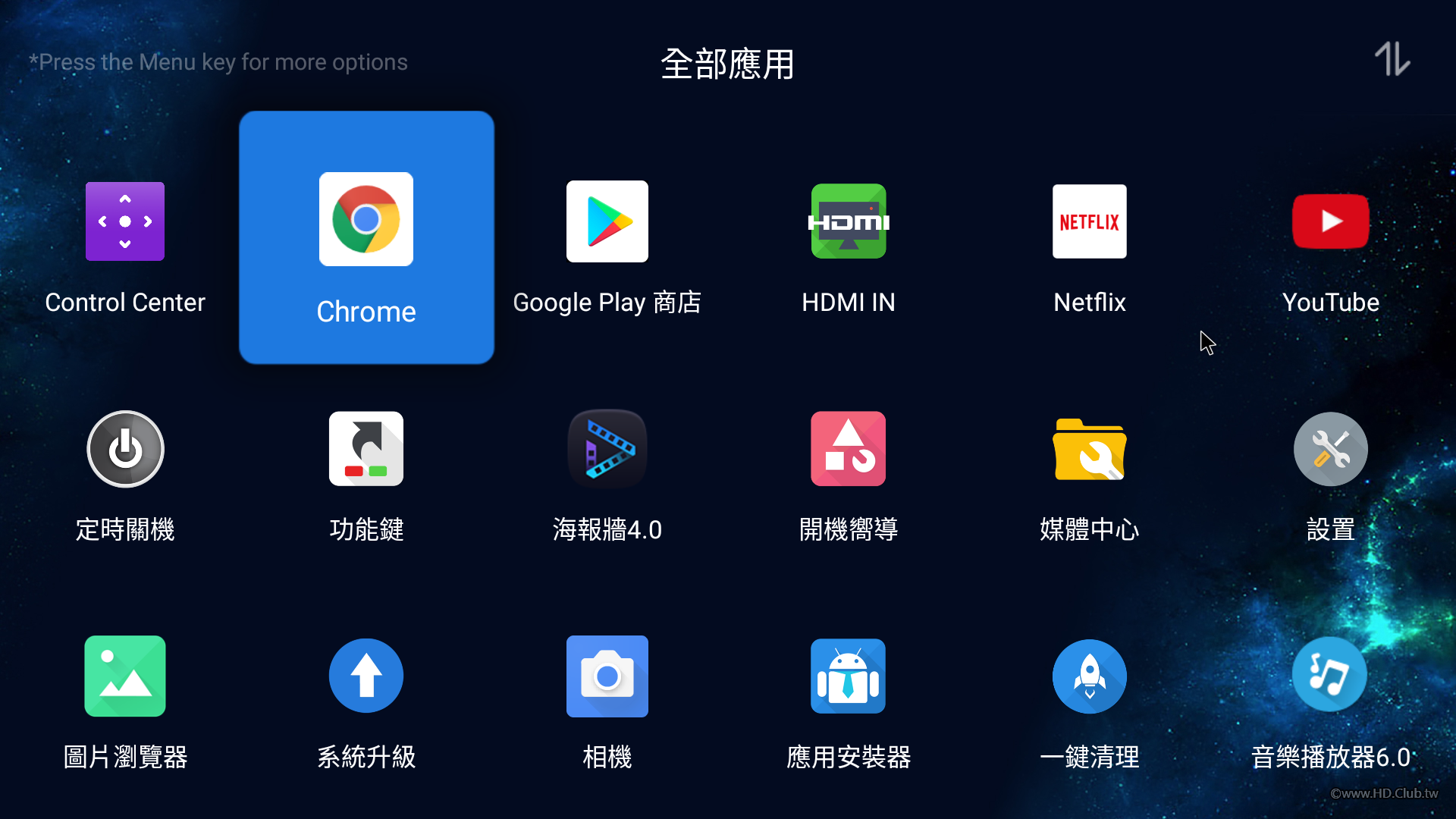
Task: Open 開機嚮導 setup wizard
Action: 848,449
